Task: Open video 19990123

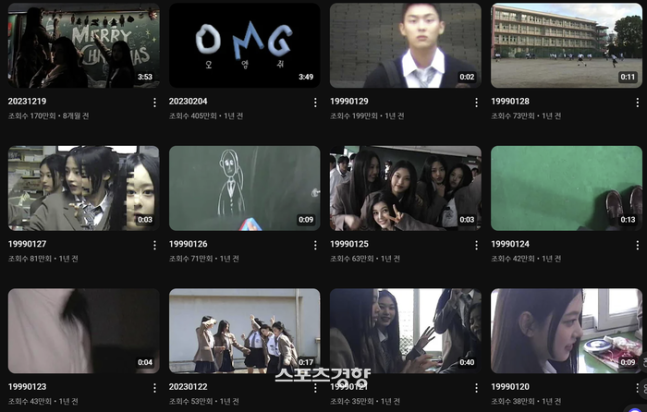Action: click(83, 331)
